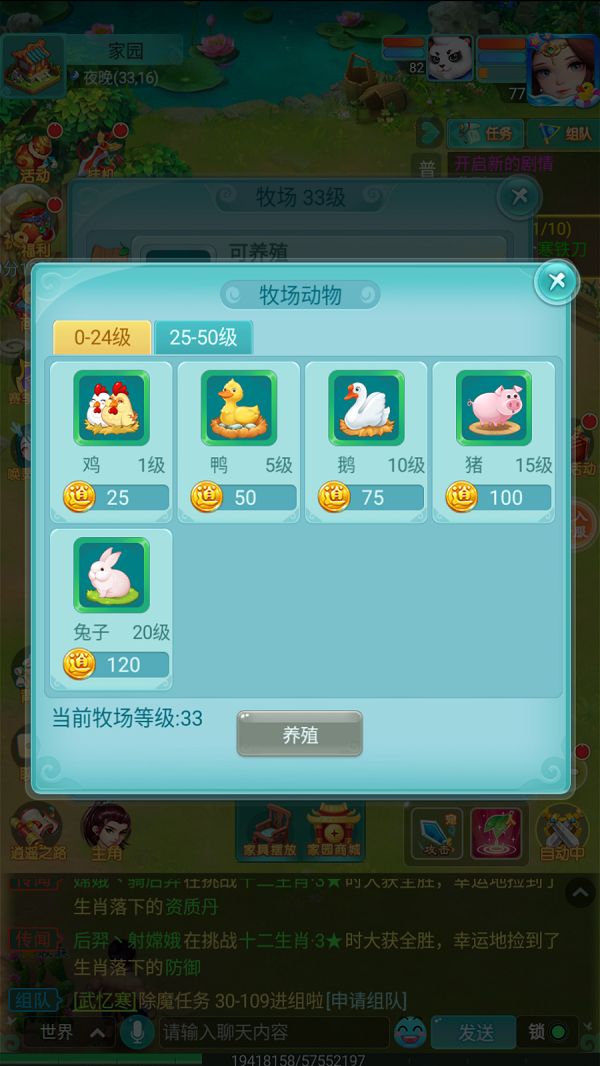Toggle the chat 锁 lock switch
Viewport: 600px width, 1066px height.
click(x=547, y=1032)
